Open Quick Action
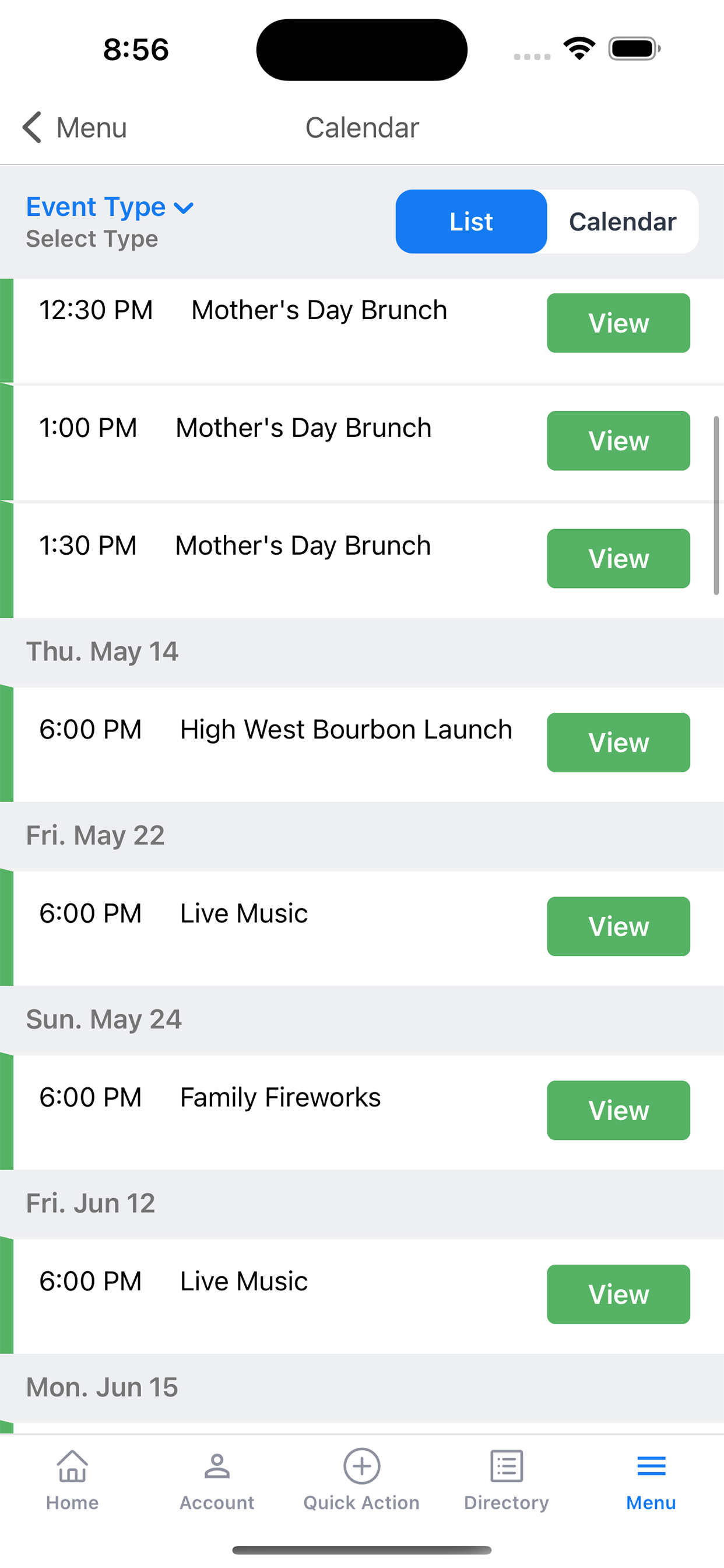The width and height of the screenshot is (724, 1568). 362,1480
